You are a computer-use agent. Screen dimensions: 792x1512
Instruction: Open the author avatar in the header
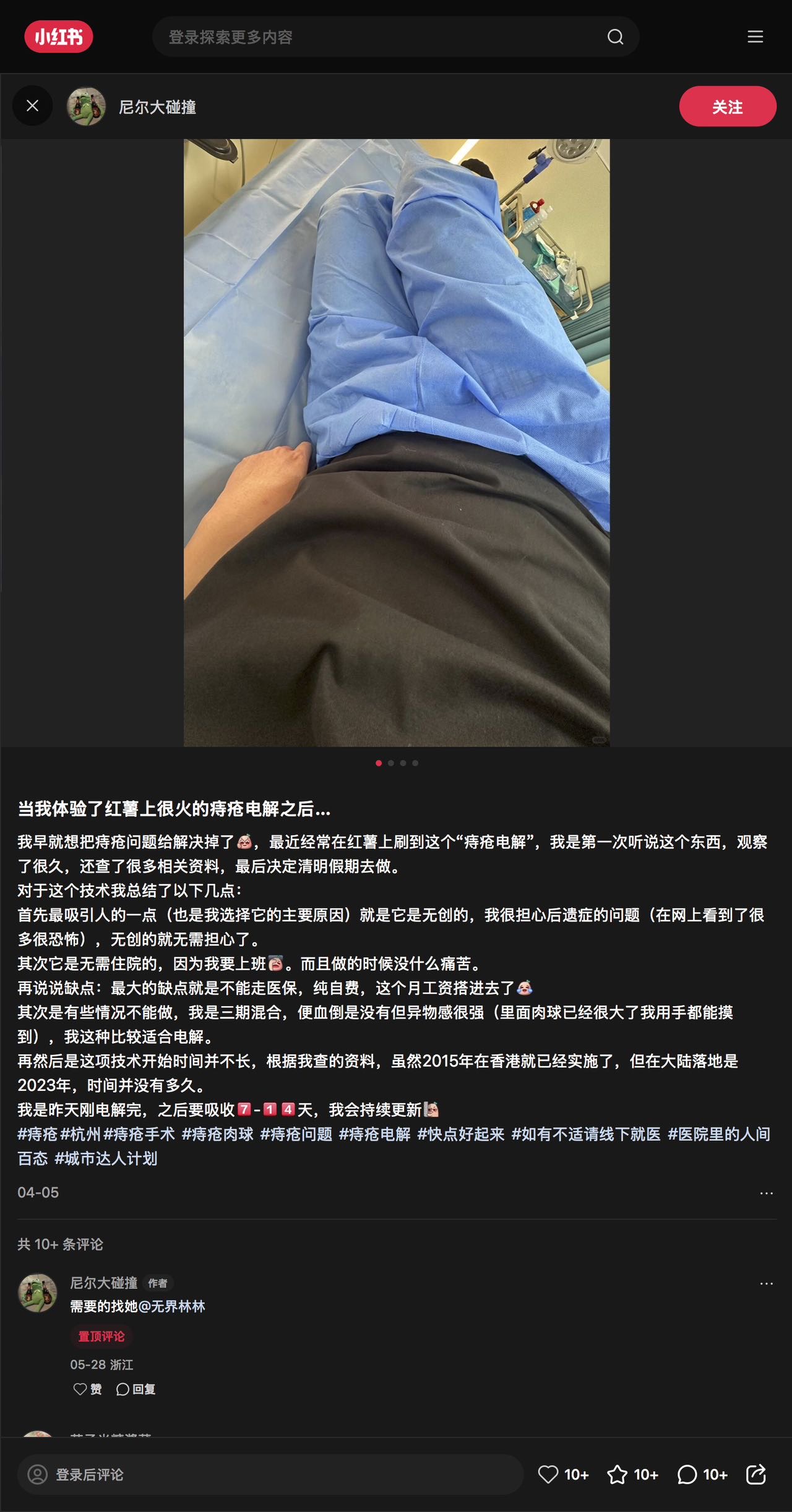click(86, 106)
